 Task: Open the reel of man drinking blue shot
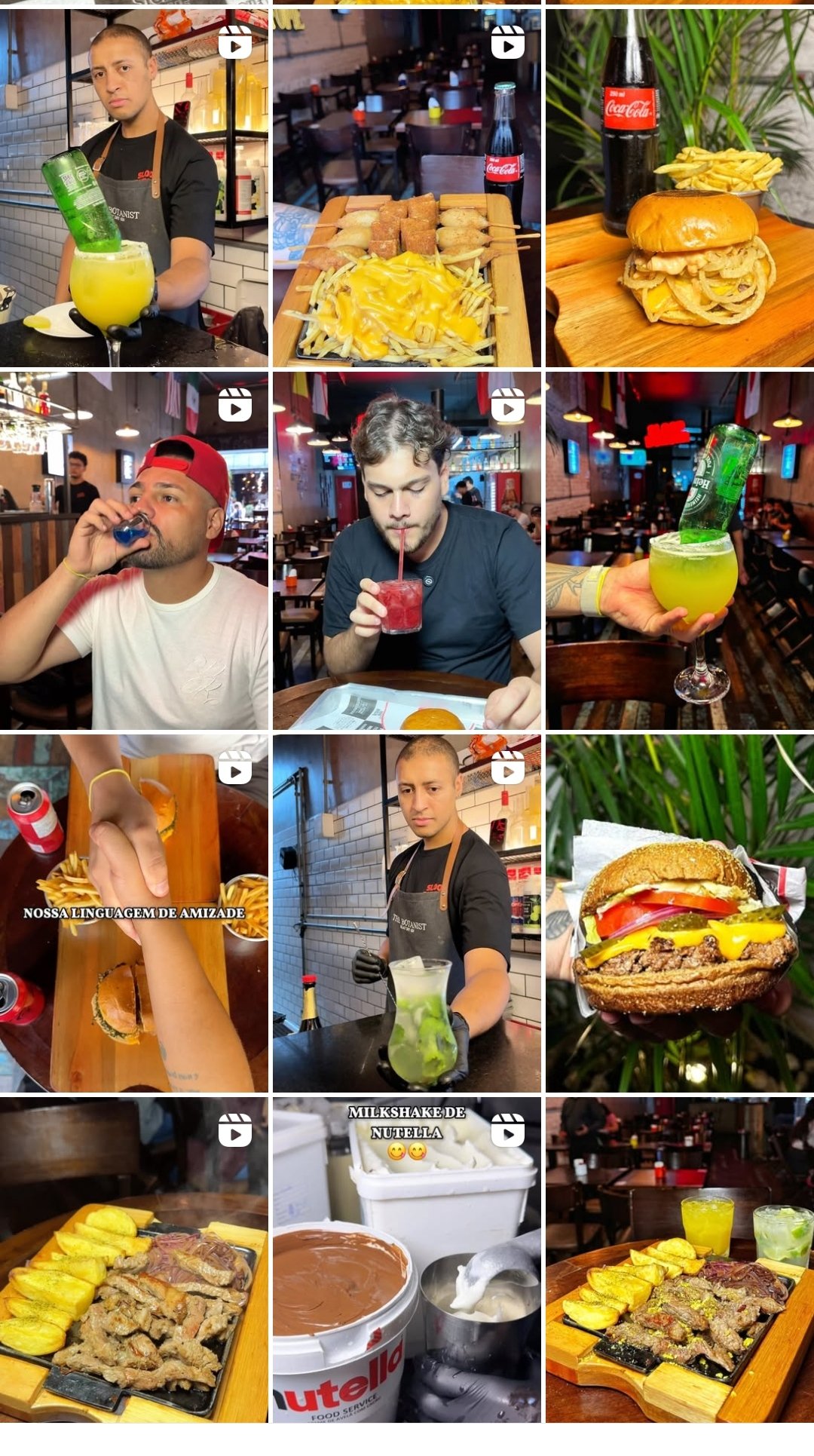click(133, 550)
